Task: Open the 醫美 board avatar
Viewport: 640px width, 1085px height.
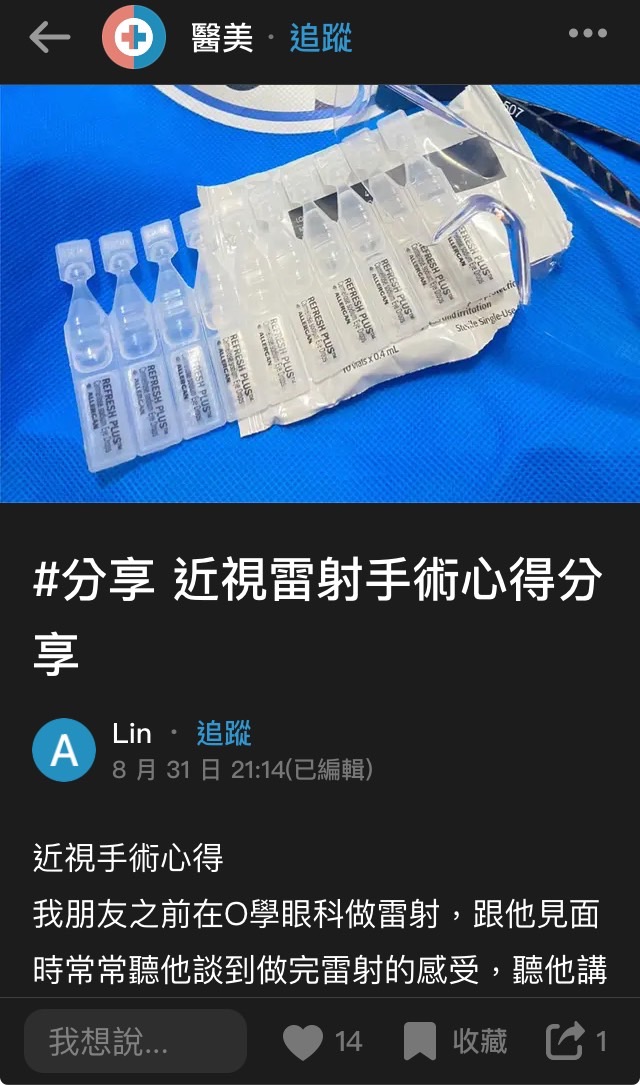Action: 134,39
